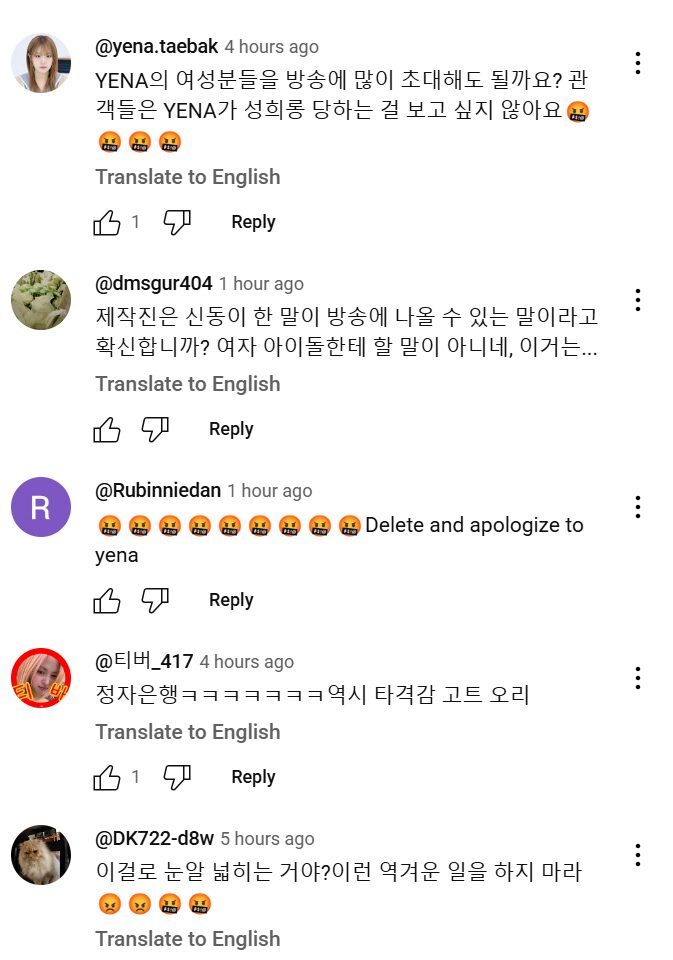This screenshot has width=673, height=960.
Task: Reply to @yena.taebak's comment
Action: (x=253, y=222)
